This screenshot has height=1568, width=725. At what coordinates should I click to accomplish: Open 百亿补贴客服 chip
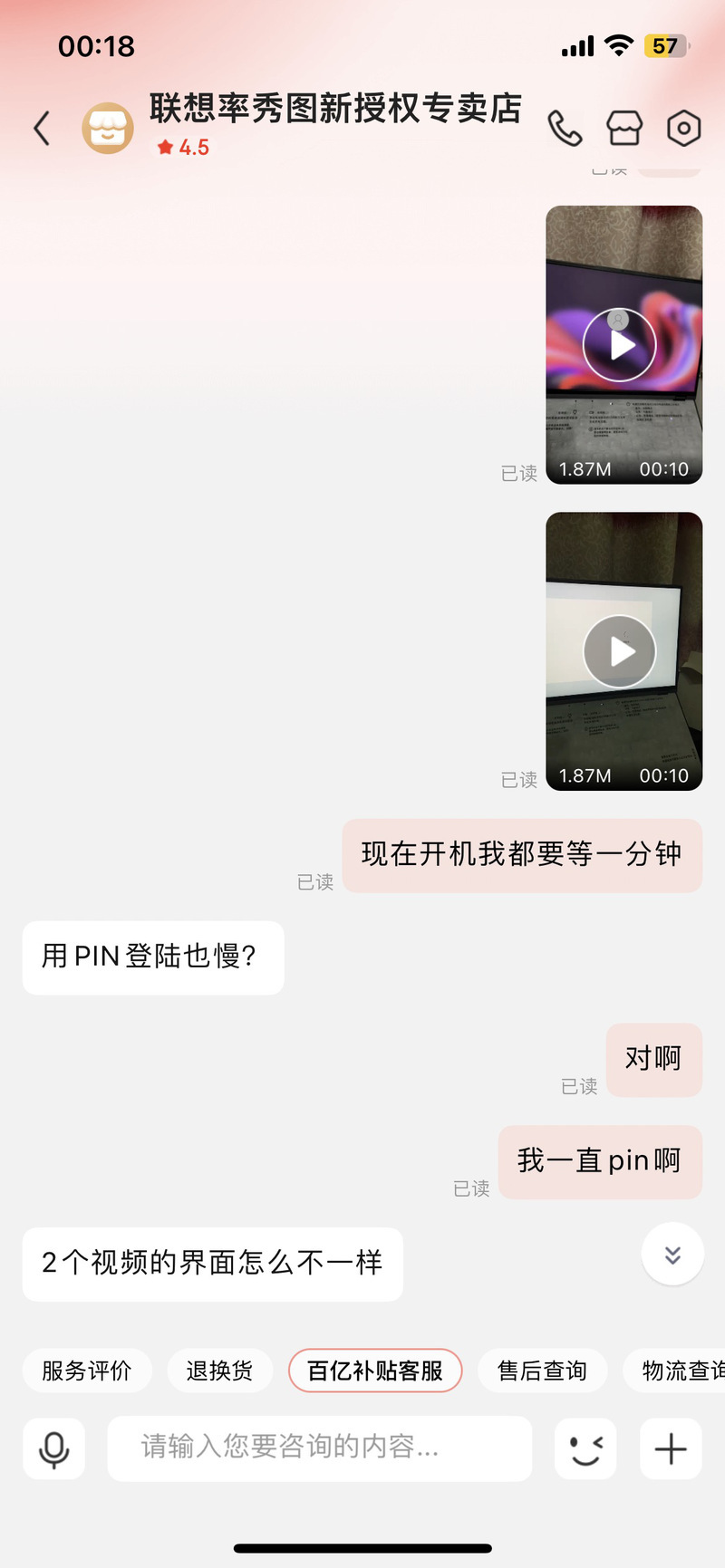375,1371
